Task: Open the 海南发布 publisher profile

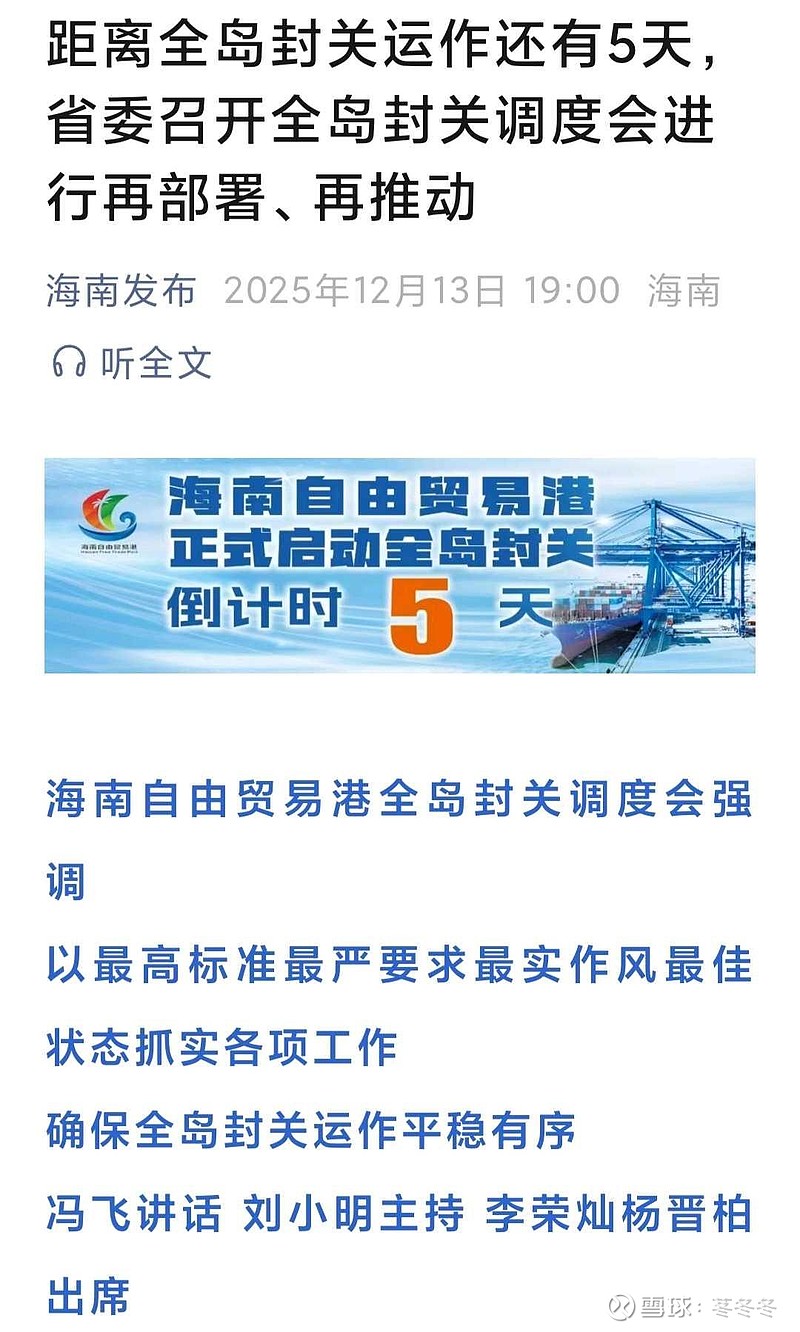Action: tap(120, 291)
